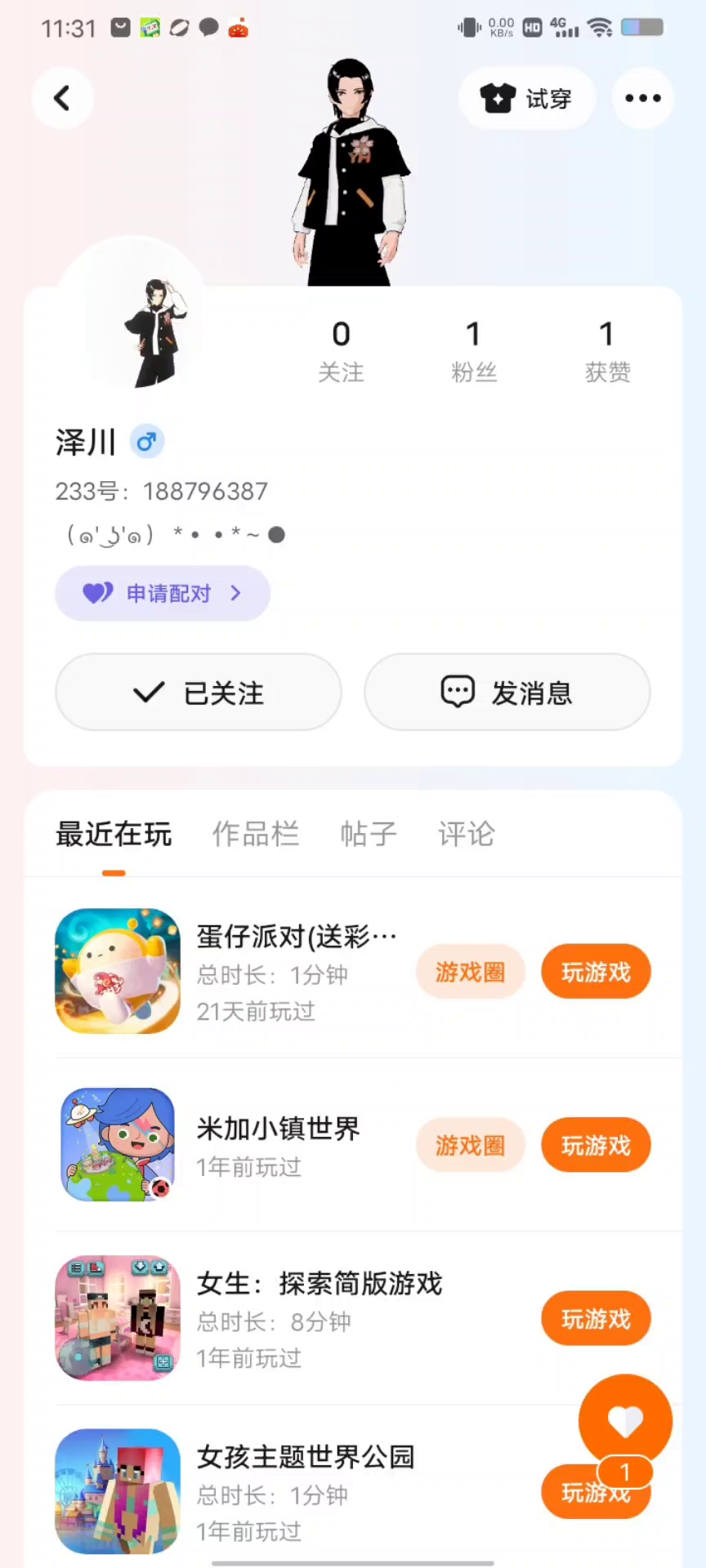706x1568 pixels.
Task: Select the 最近在玩 tab
Action: point(114,834)
